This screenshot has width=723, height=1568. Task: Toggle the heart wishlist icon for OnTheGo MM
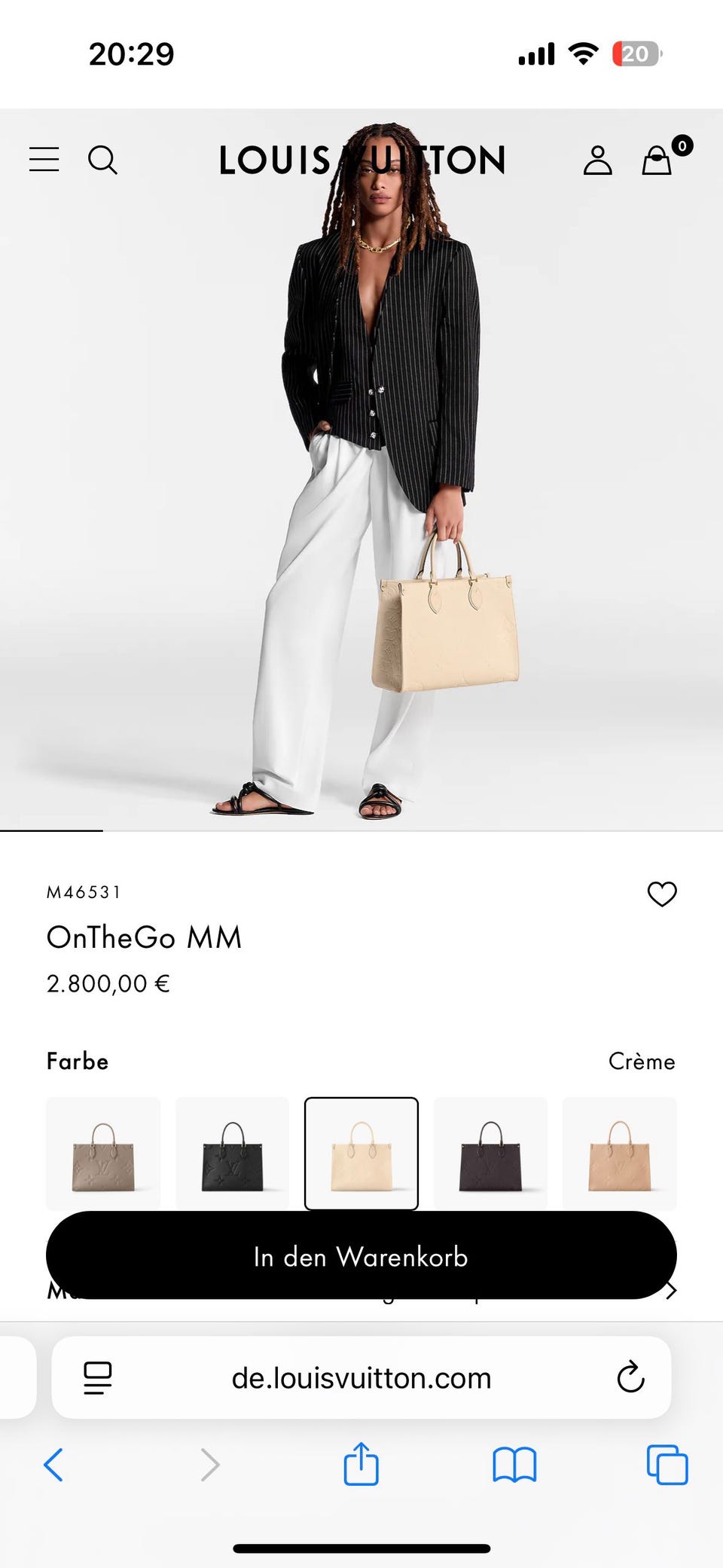(661, 892)
